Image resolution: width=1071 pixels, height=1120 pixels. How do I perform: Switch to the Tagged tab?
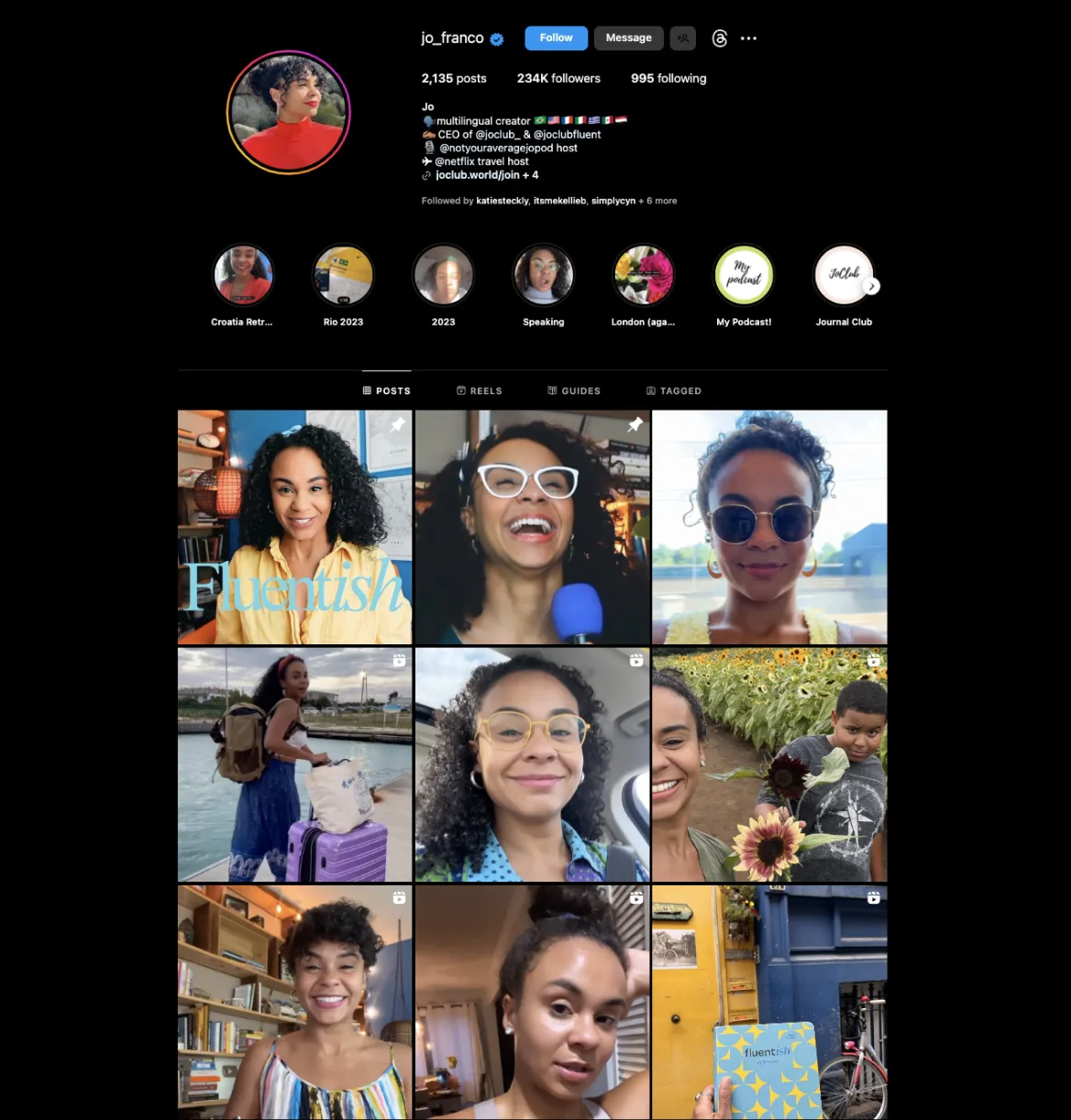point(674,390)
